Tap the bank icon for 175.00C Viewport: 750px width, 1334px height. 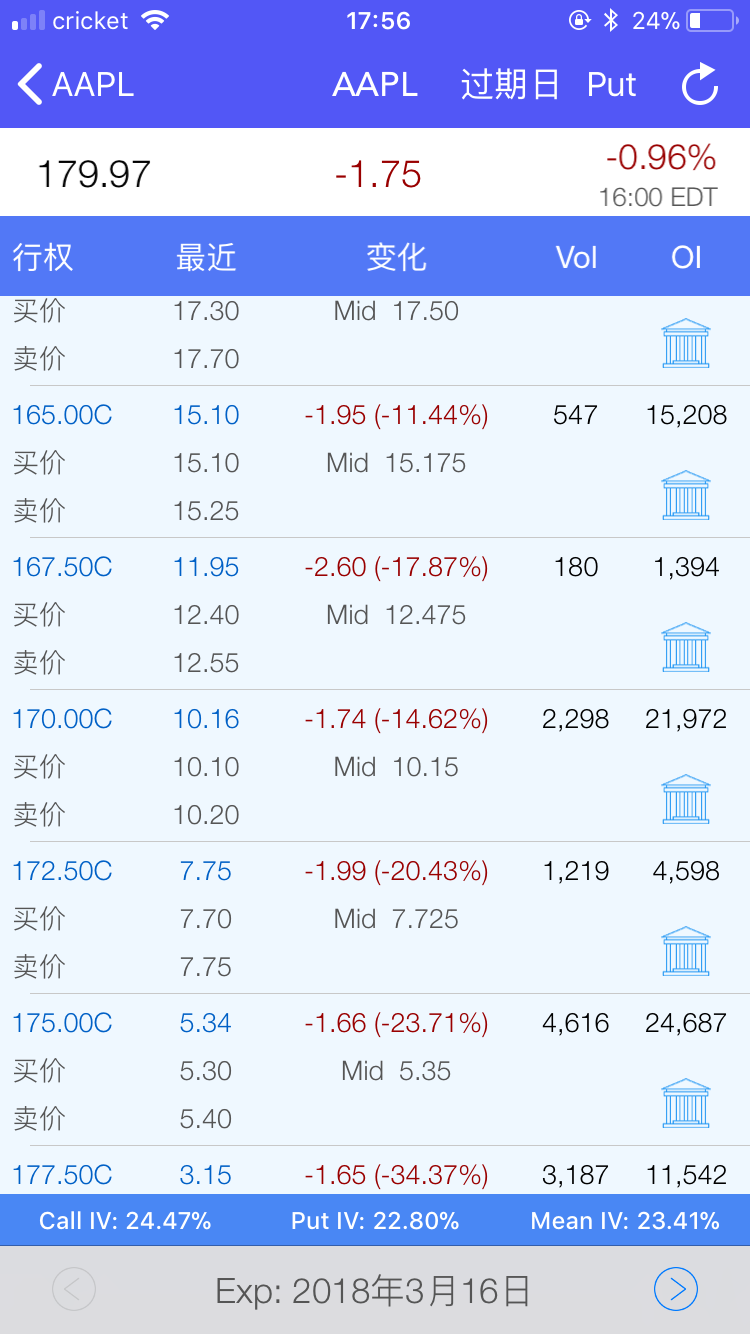tap(686, 1103)
